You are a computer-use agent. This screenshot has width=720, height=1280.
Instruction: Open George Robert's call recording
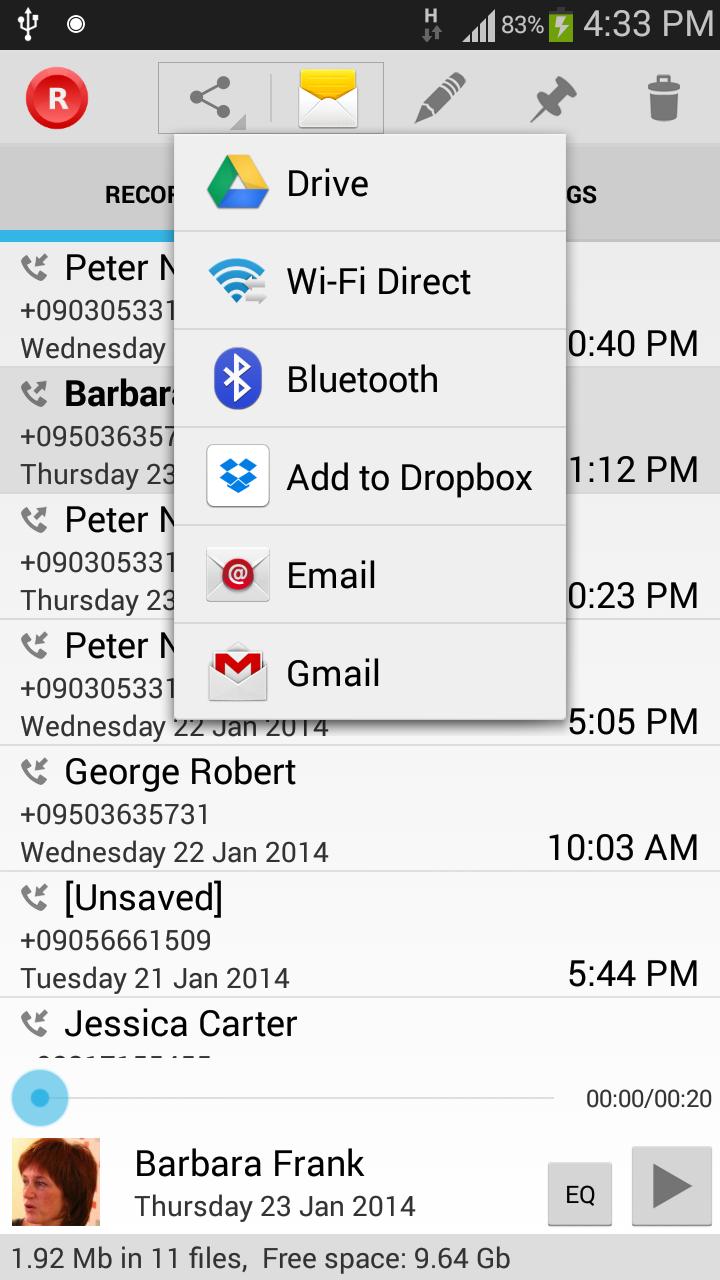[x=360, y=808]
